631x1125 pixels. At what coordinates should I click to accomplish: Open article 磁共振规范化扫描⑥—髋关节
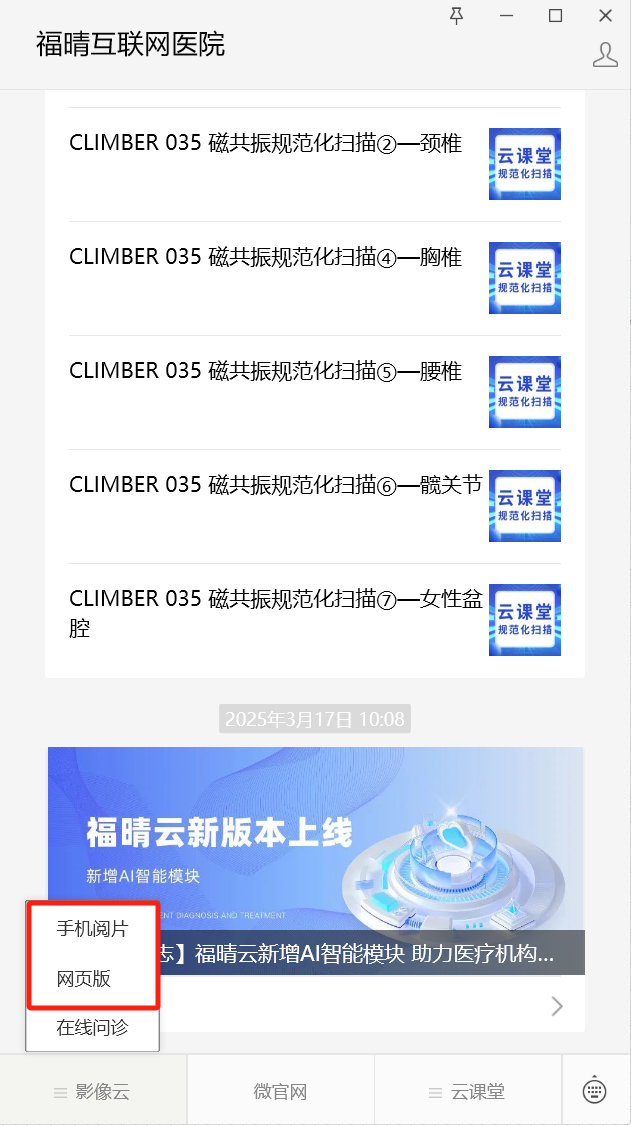tap(275, 486)
